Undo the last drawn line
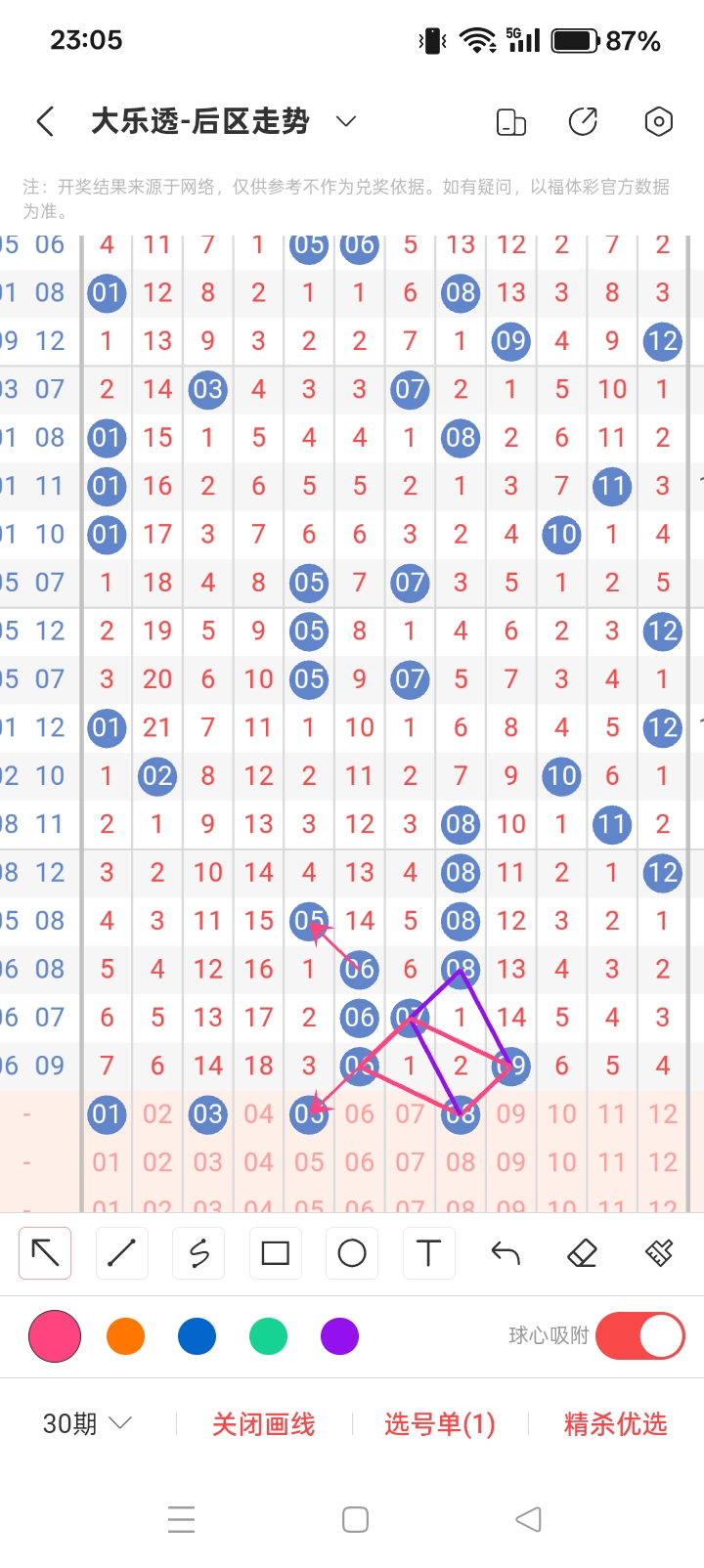Screen dimensions: 704x1568 click(506, 1253)
